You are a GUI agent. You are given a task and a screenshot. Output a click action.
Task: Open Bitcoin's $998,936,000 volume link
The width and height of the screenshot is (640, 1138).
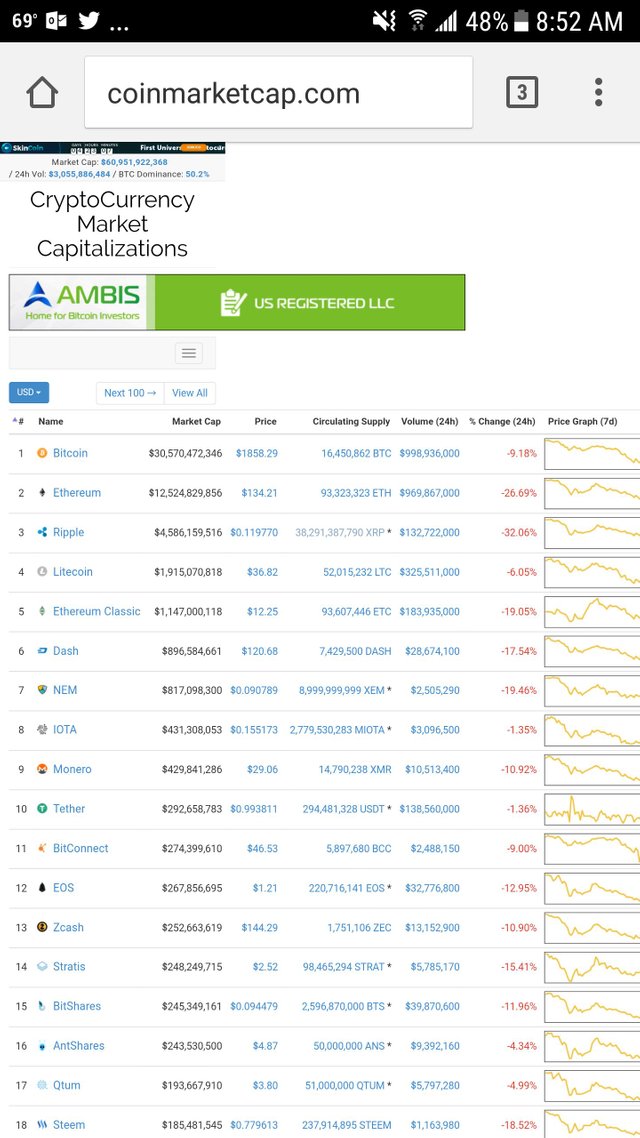(x=430, y=453)
